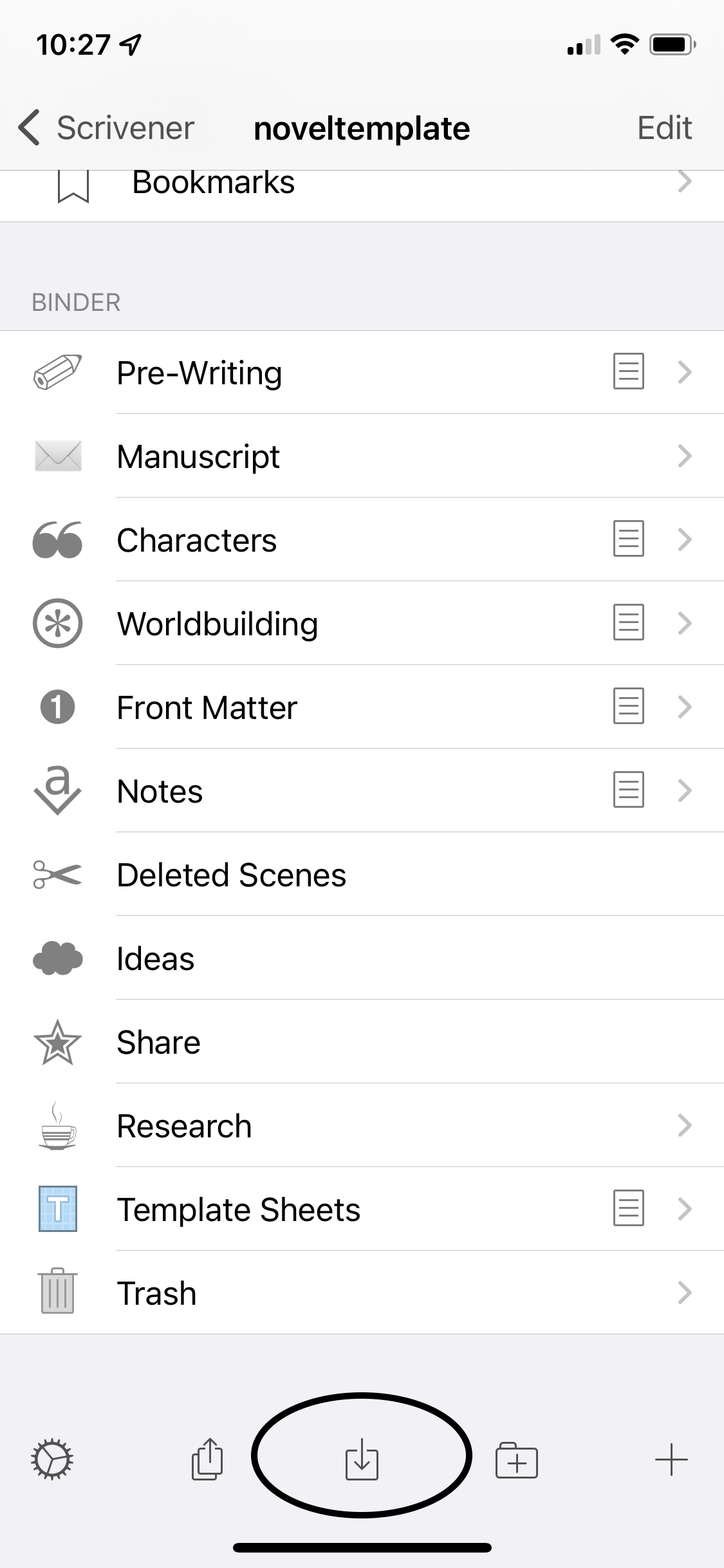The width and height of the screenshot is (724, 1568).
Task: Add a new document with plus
Action: pyautogui.click(x=671, y=1459)
